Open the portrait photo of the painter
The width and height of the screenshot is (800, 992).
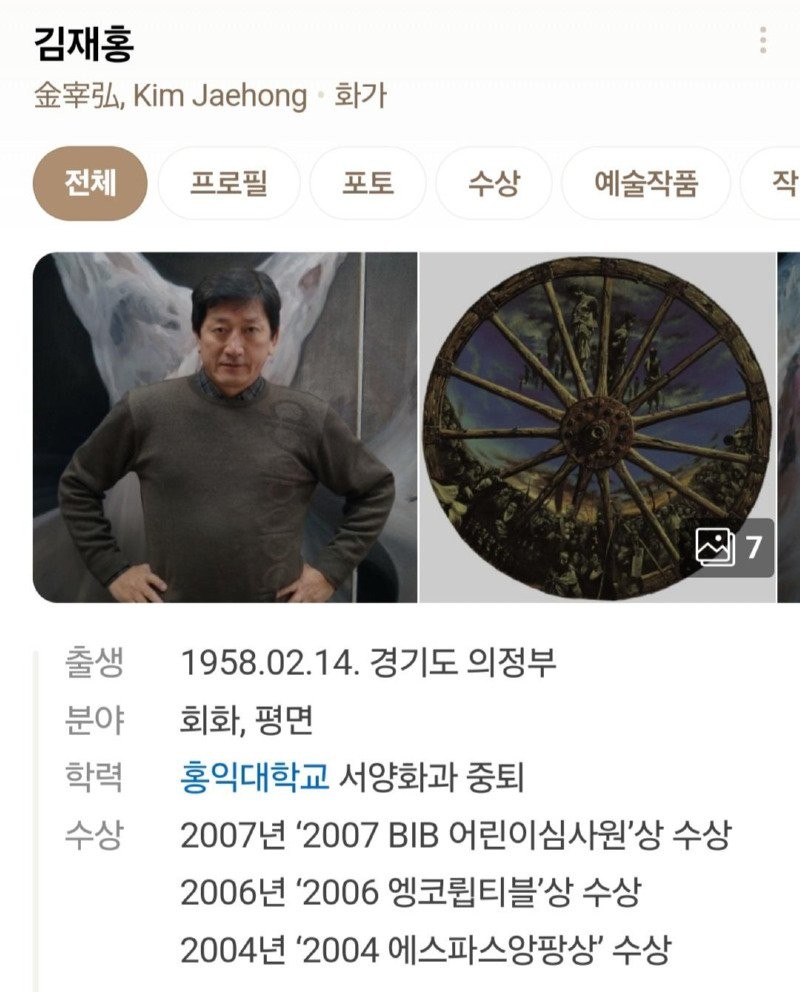(225, 427)
